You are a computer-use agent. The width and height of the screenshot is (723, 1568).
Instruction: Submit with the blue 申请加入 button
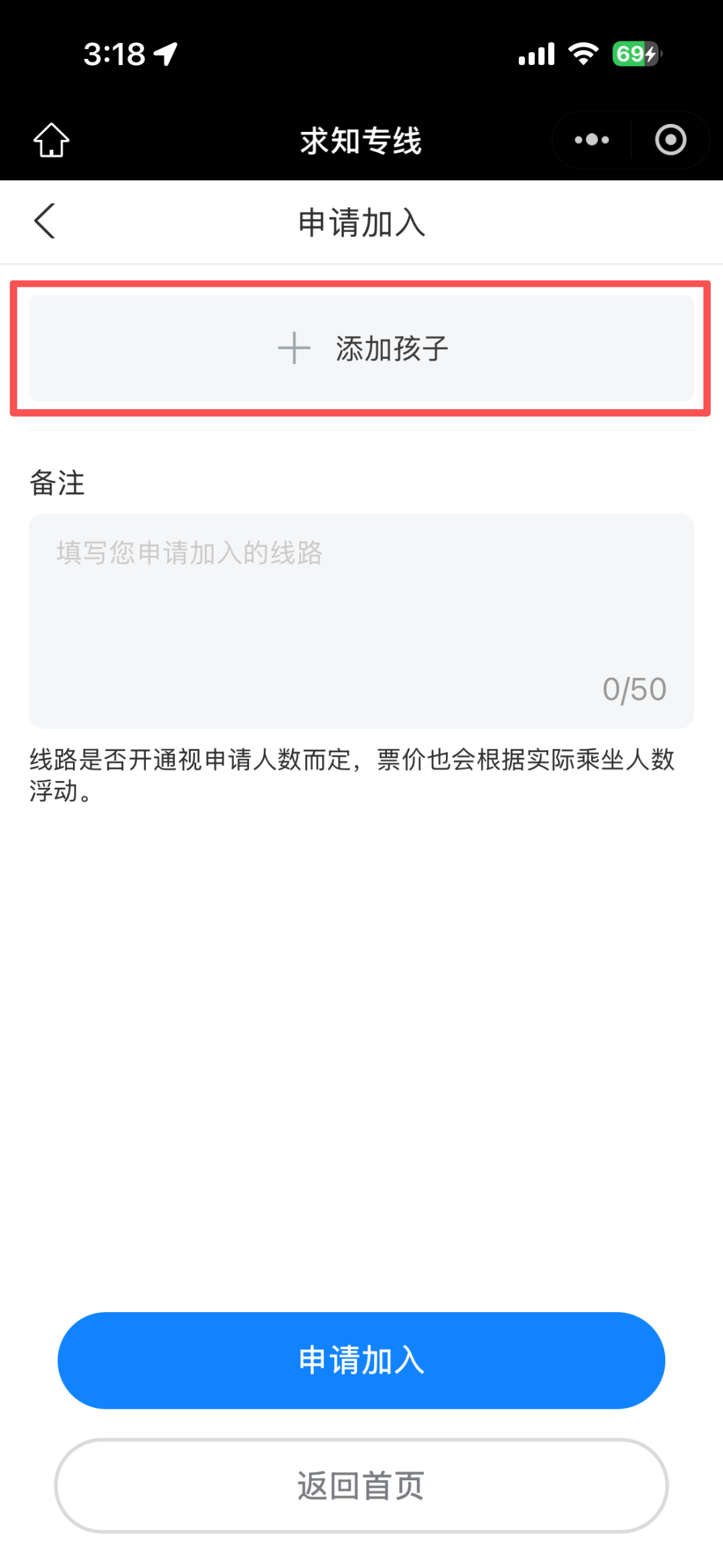coord(361,1360)
